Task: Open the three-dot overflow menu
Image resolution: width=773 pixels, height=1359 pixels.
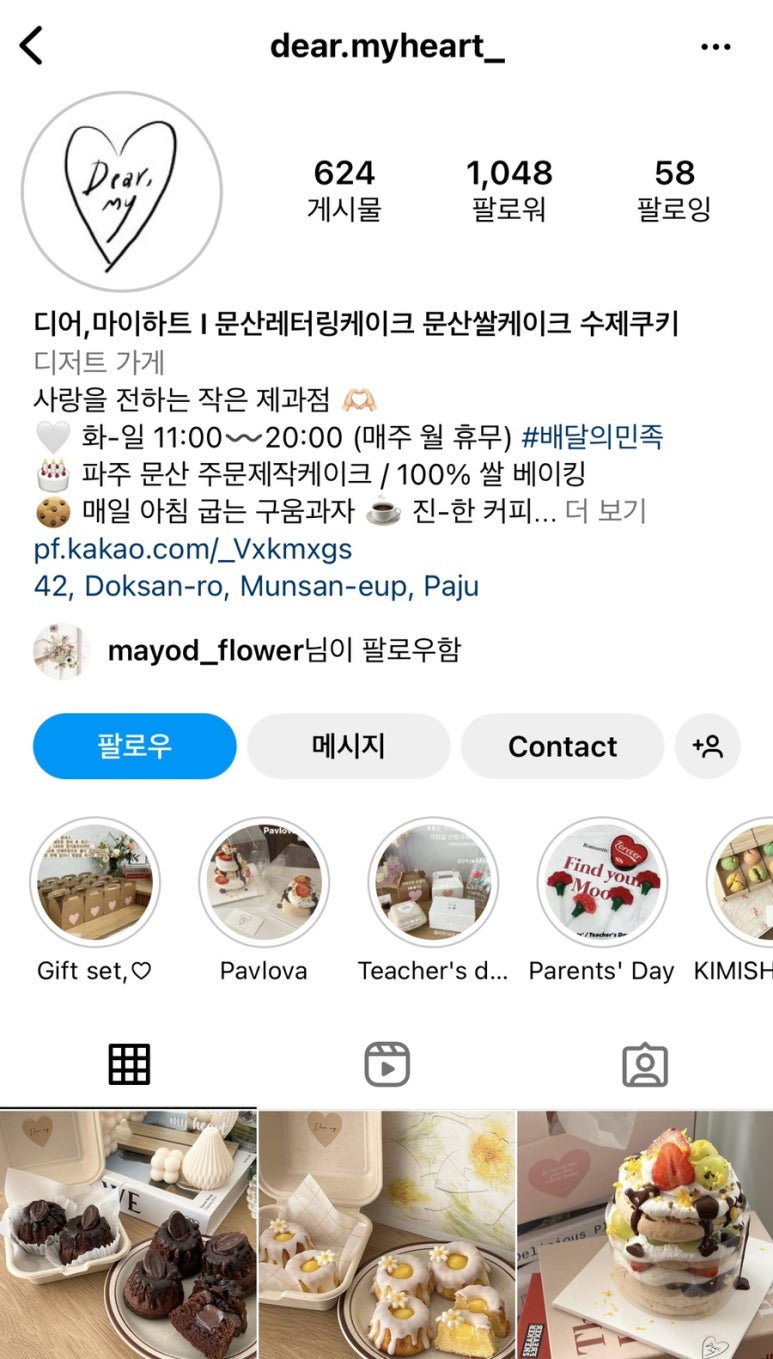Action: [x=716, y=47]
